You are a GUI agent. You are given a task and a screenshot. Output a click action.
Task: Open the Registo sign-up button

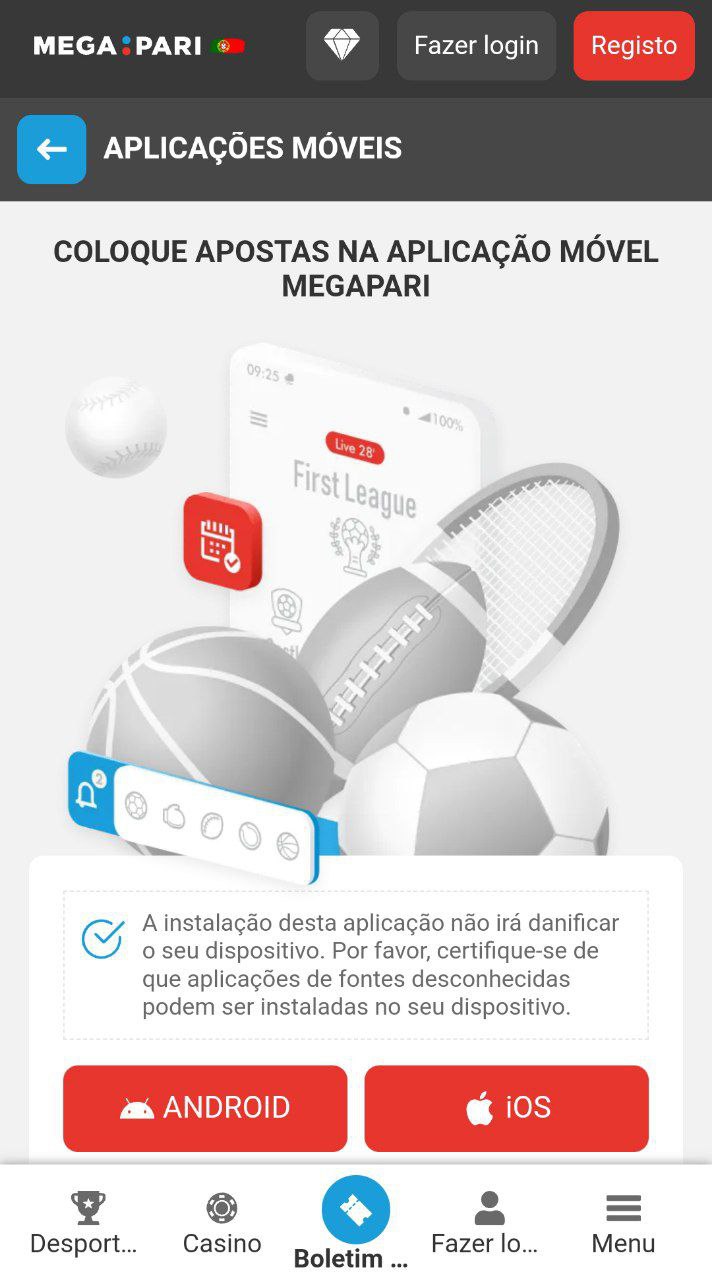tap(633, 45)
